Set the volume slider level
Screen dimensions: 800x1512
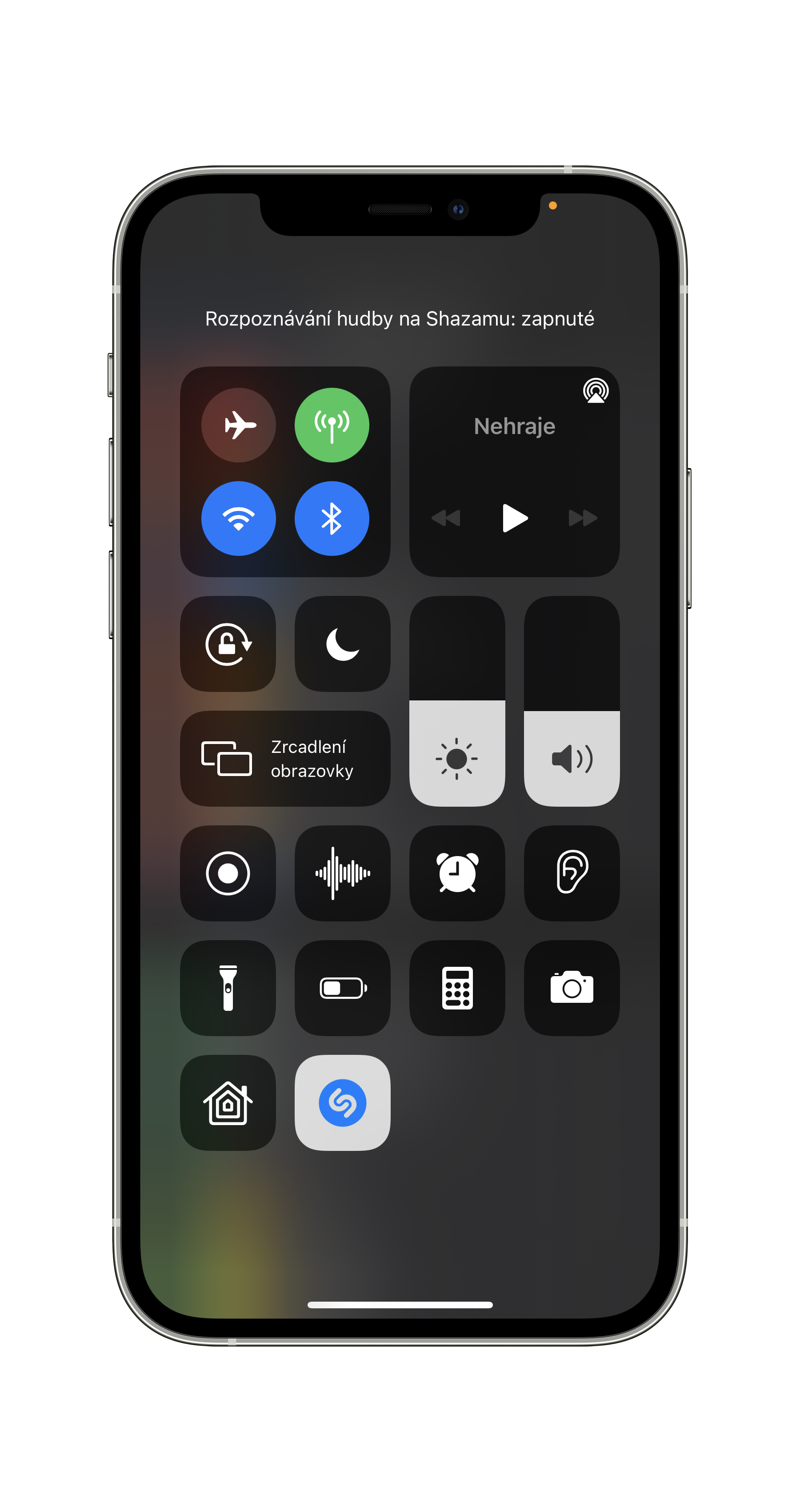(x=571, y=701)
